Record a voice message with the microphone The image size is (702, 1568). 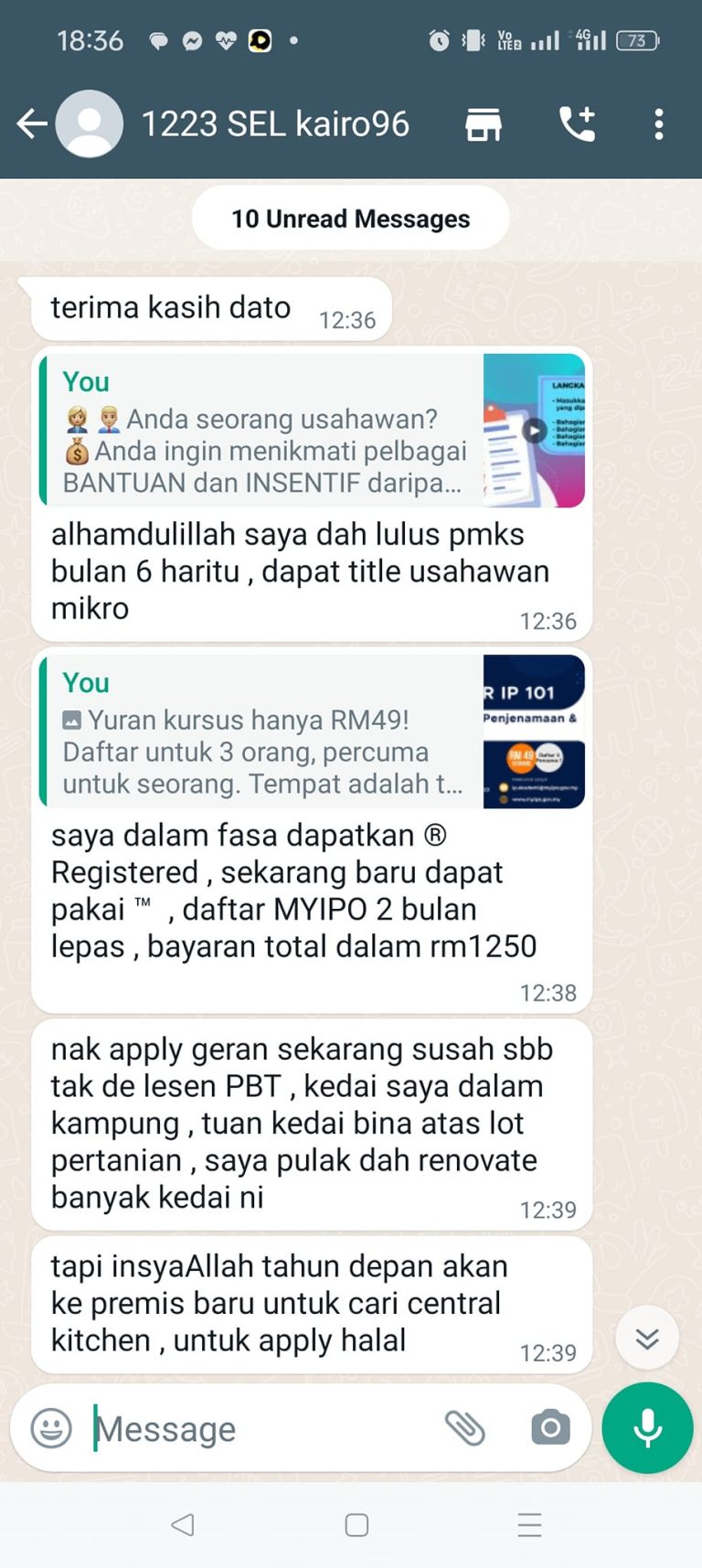(x=647, y=1428)
